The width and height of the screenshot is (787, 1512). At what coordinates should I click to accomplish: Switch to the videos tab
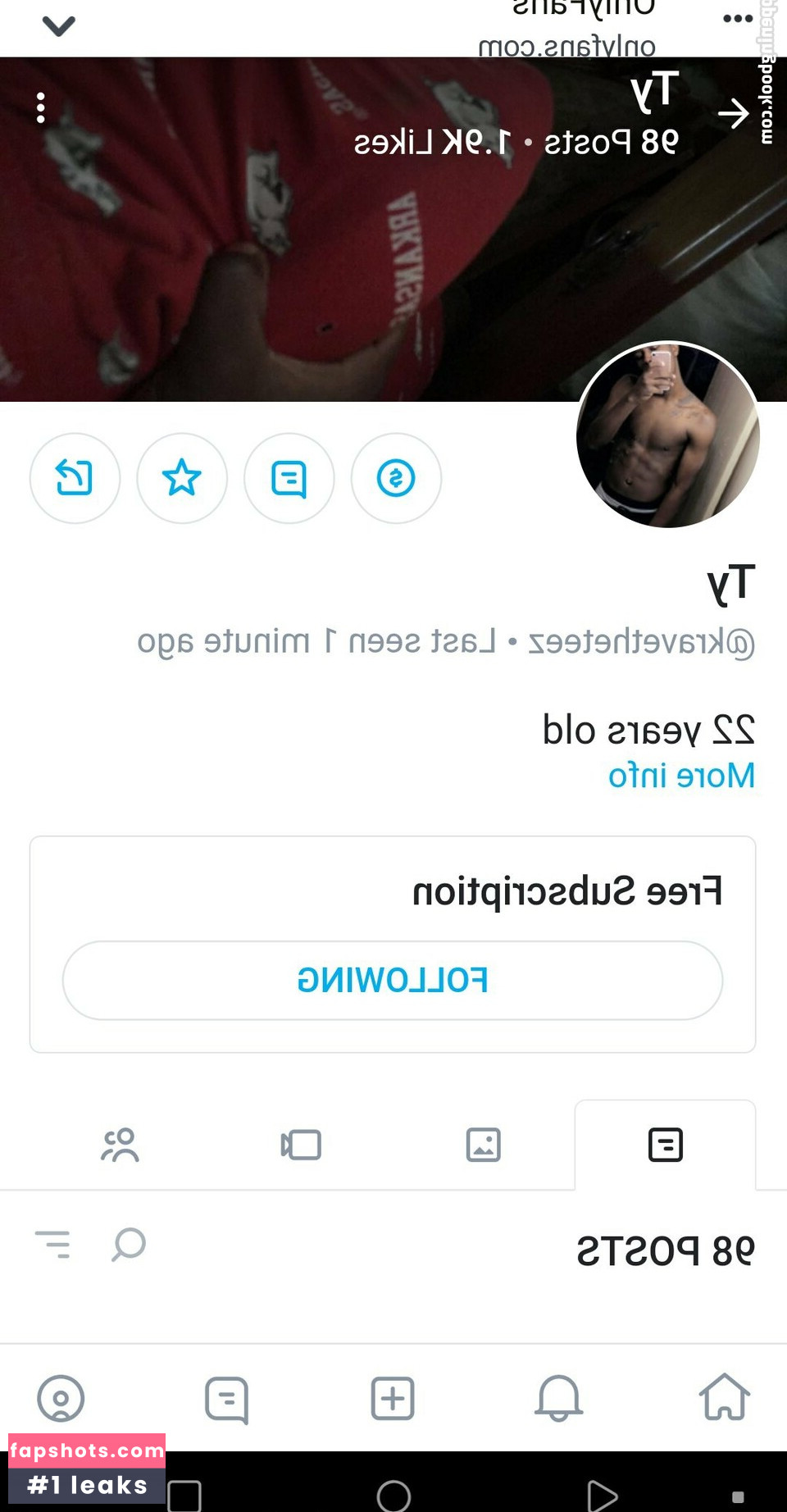[301, 1145]
